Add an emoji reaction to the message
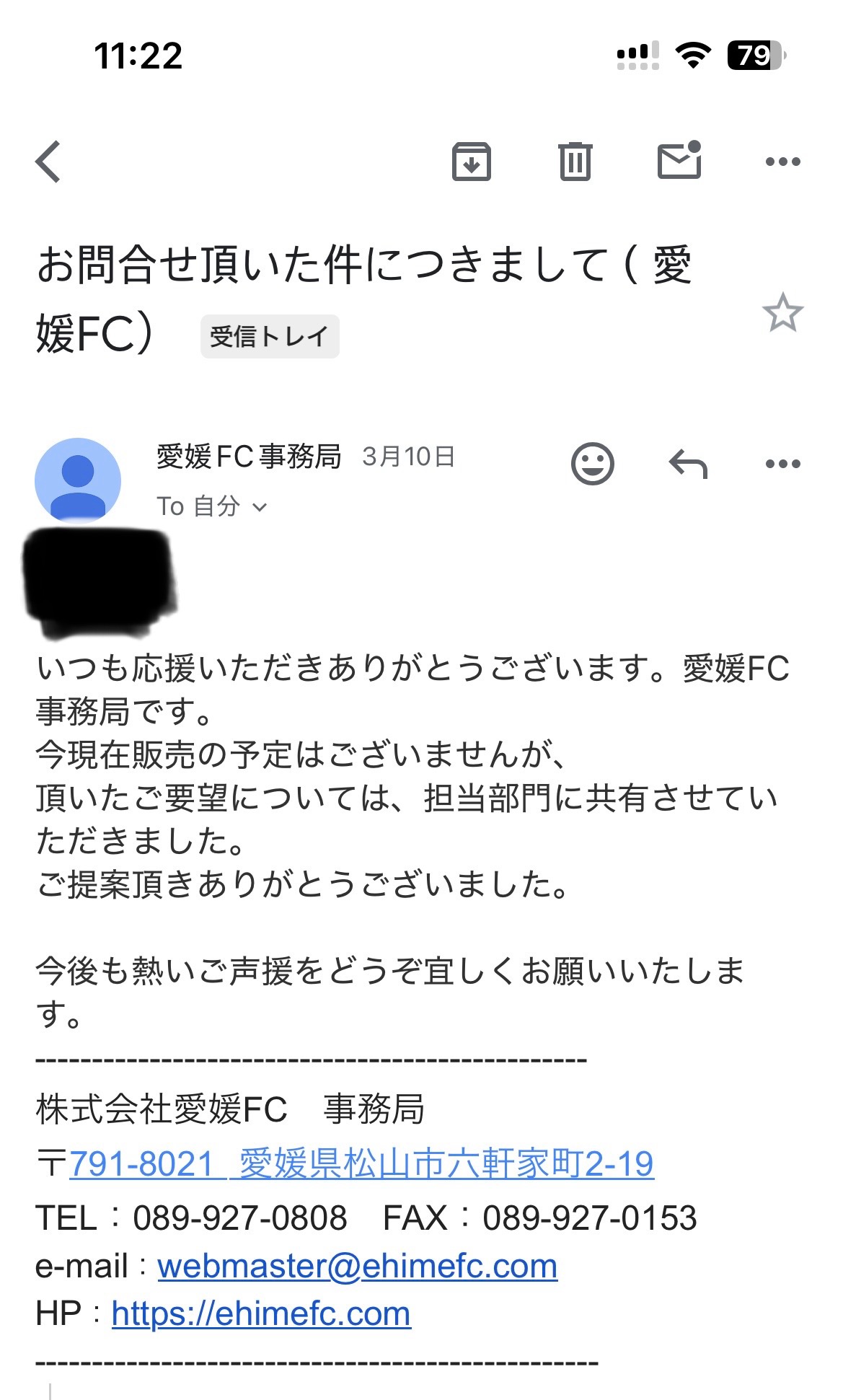The width and height of the screenshot is (843, 1400). tap(593, 464)
